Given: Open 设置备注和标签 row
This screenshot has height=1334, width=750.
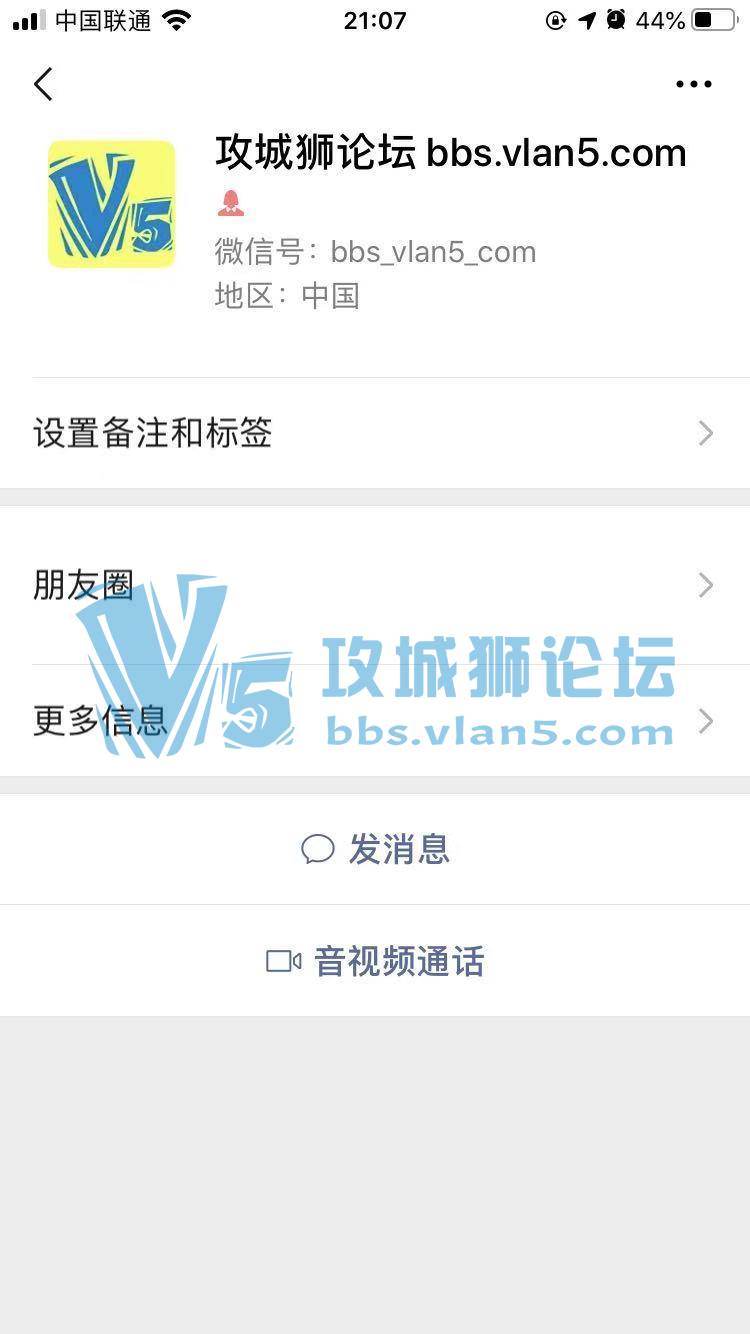Looking at the screenshot, I should pos(375,433).
